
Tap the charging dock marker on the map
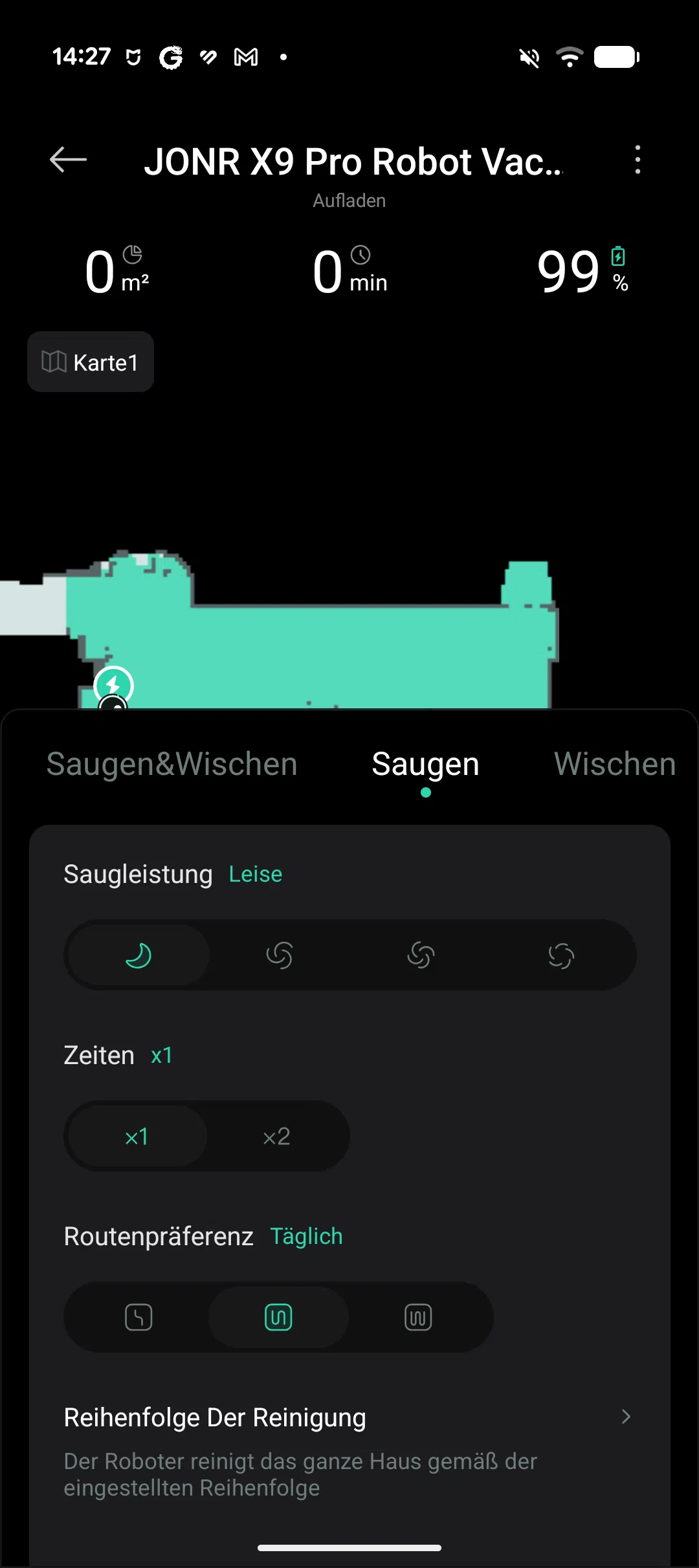click(114, 684)
